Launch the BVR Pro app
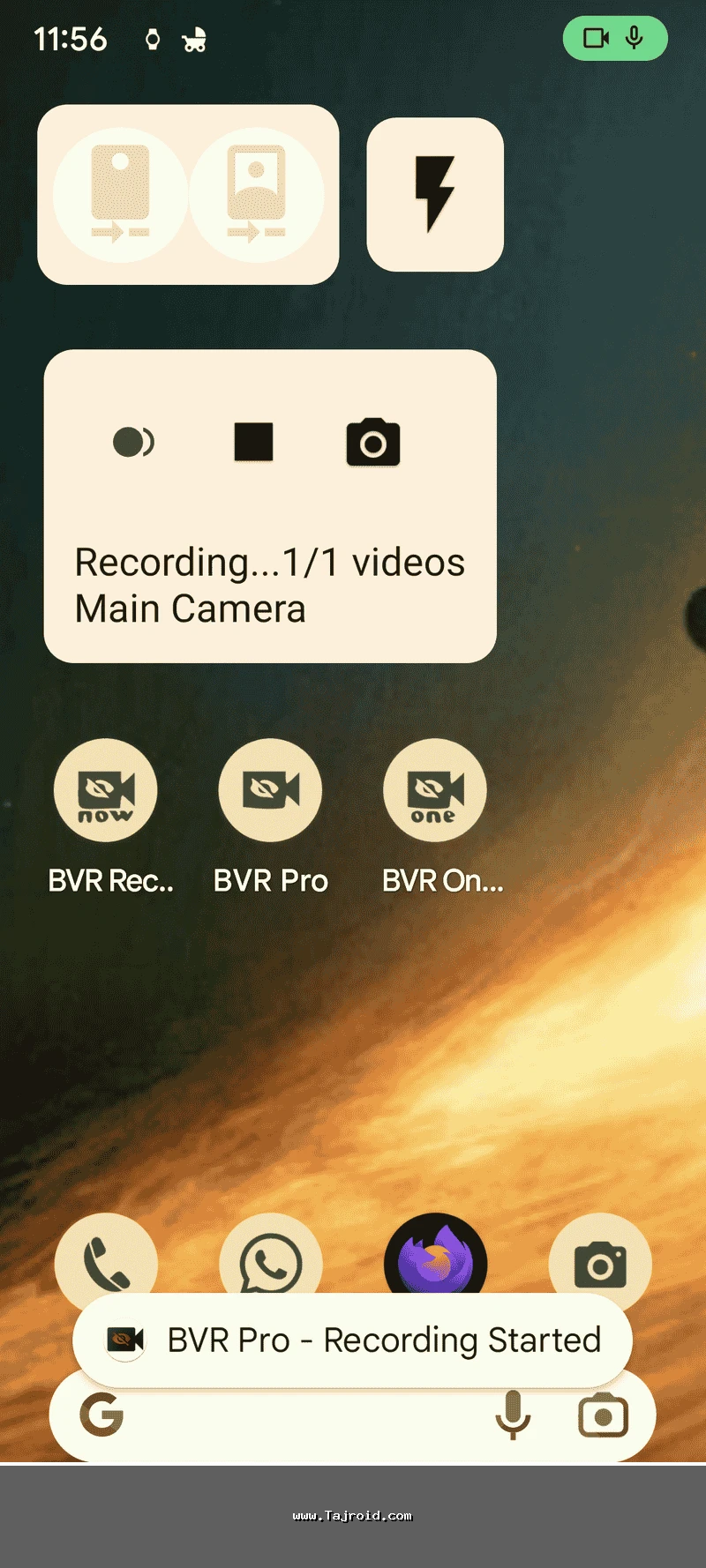Image resolution: width=706 pixels, height=1568 pixels. click(270, 791)
